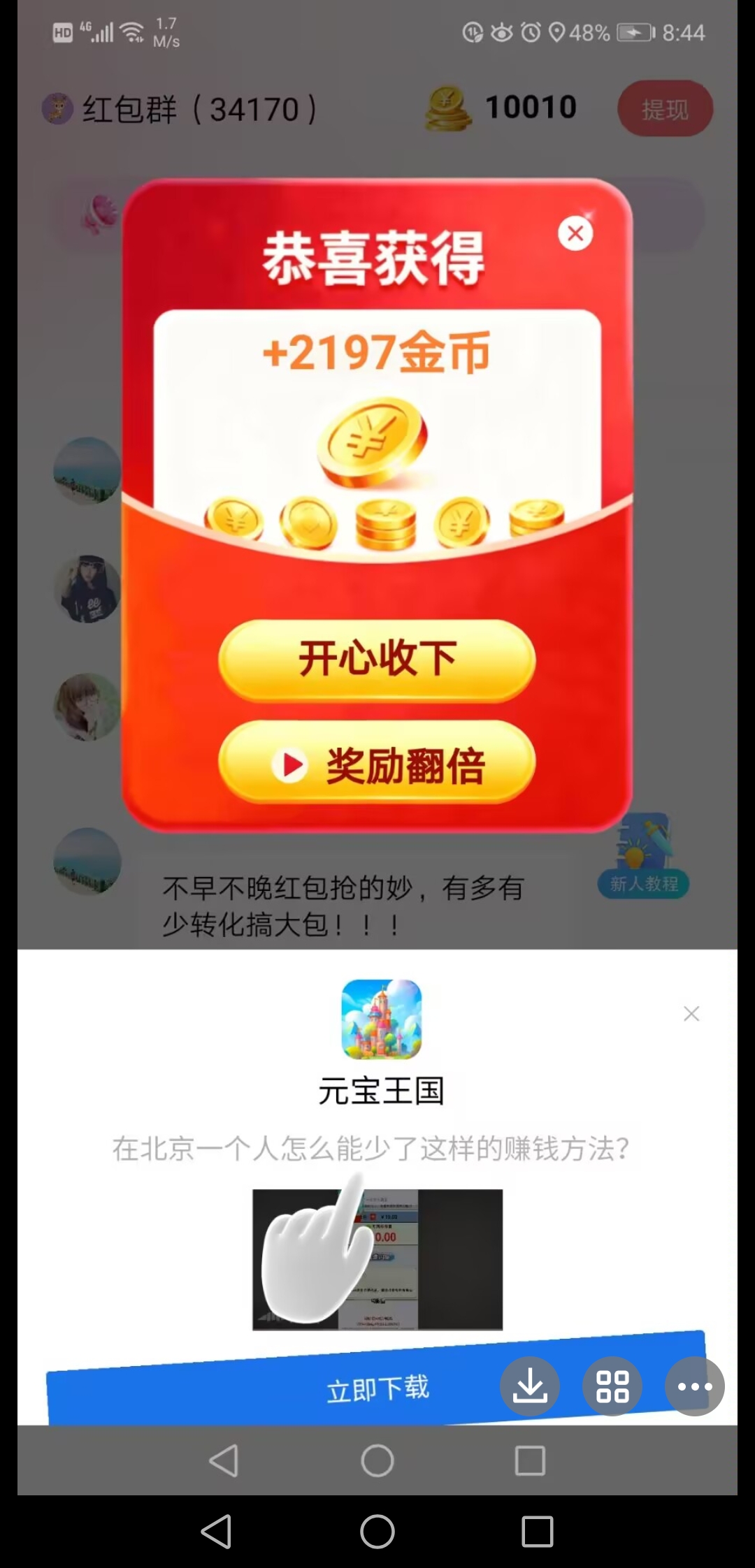755x1568 pixels.
Task: Tap the floating download arrow icon
Action: 530,1386
